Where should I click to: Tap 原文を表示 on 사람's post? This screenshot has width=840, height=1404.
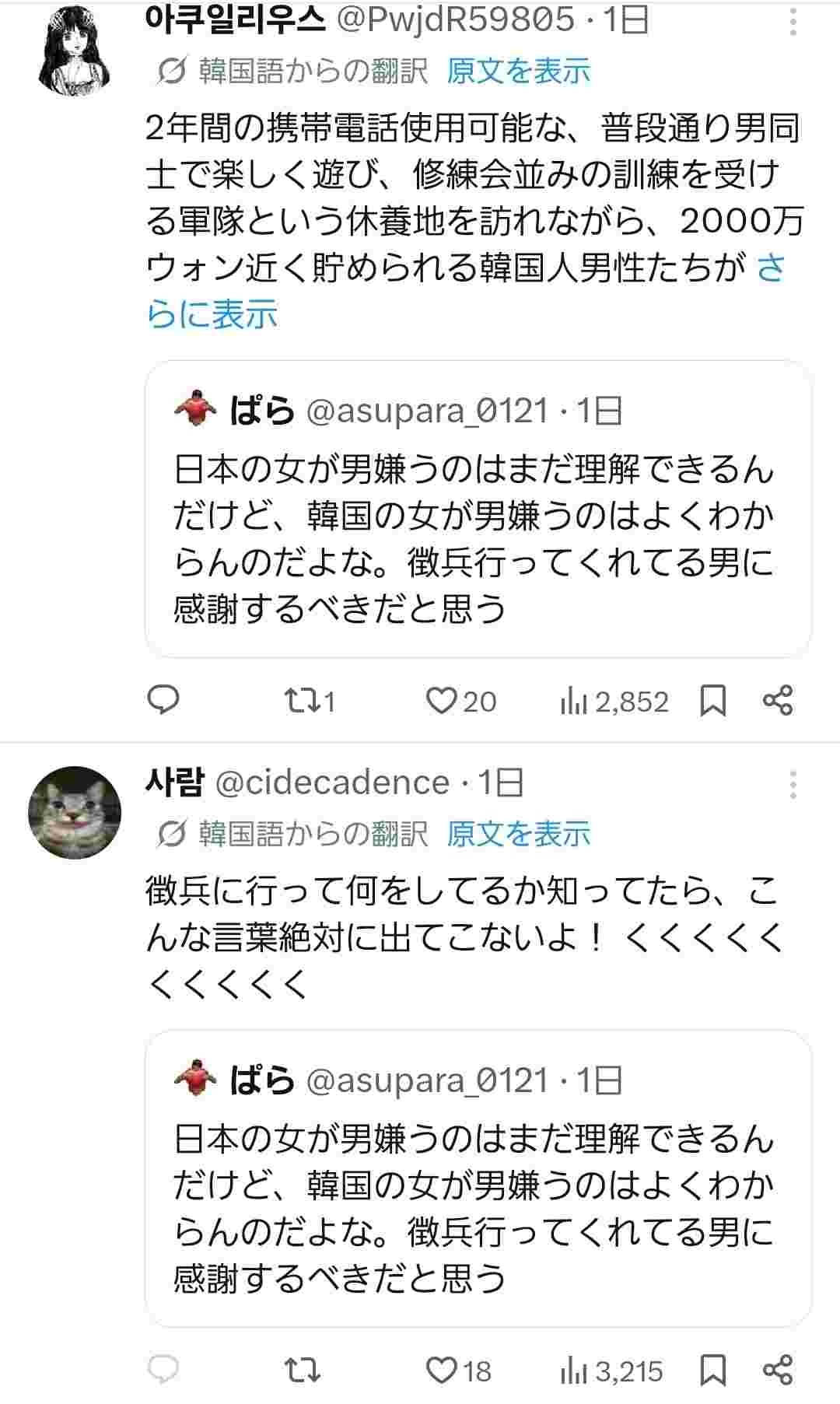(519, 834)
